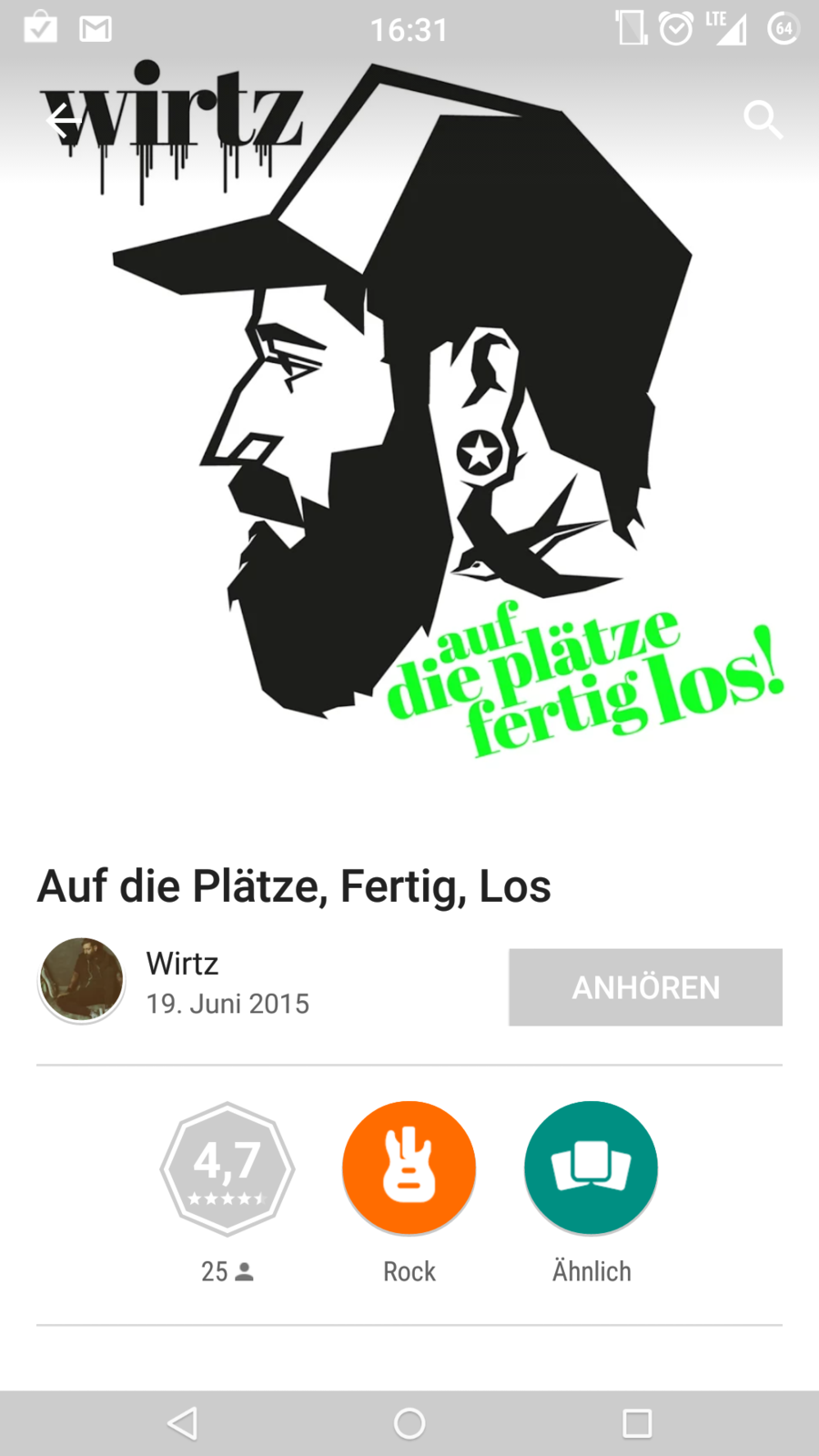Show similar albums via Ähnlich

pyautogui.click(x=591, y=1168)
